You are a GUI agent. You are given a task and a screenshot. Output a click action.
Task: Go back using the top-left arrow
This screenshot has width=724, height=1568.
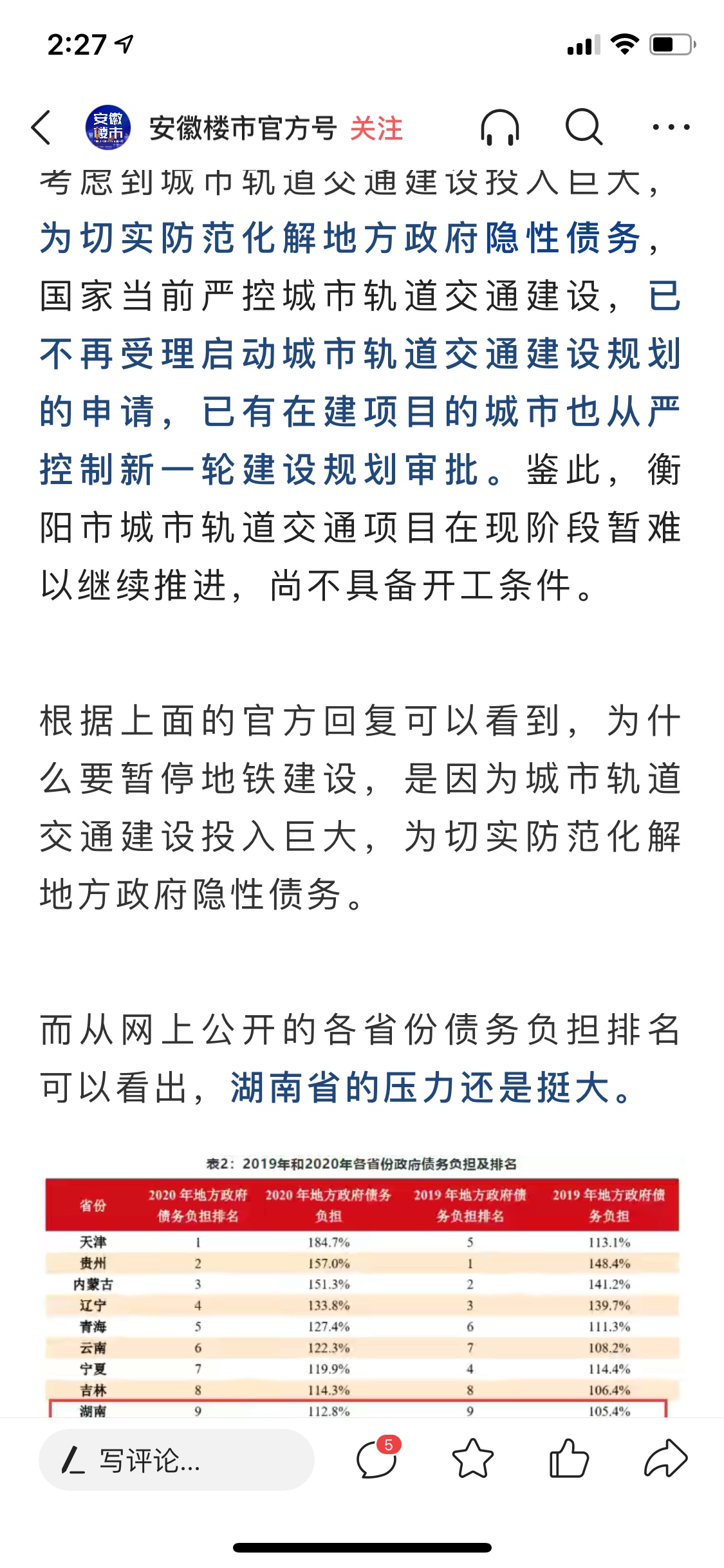[x=41, y=127]
